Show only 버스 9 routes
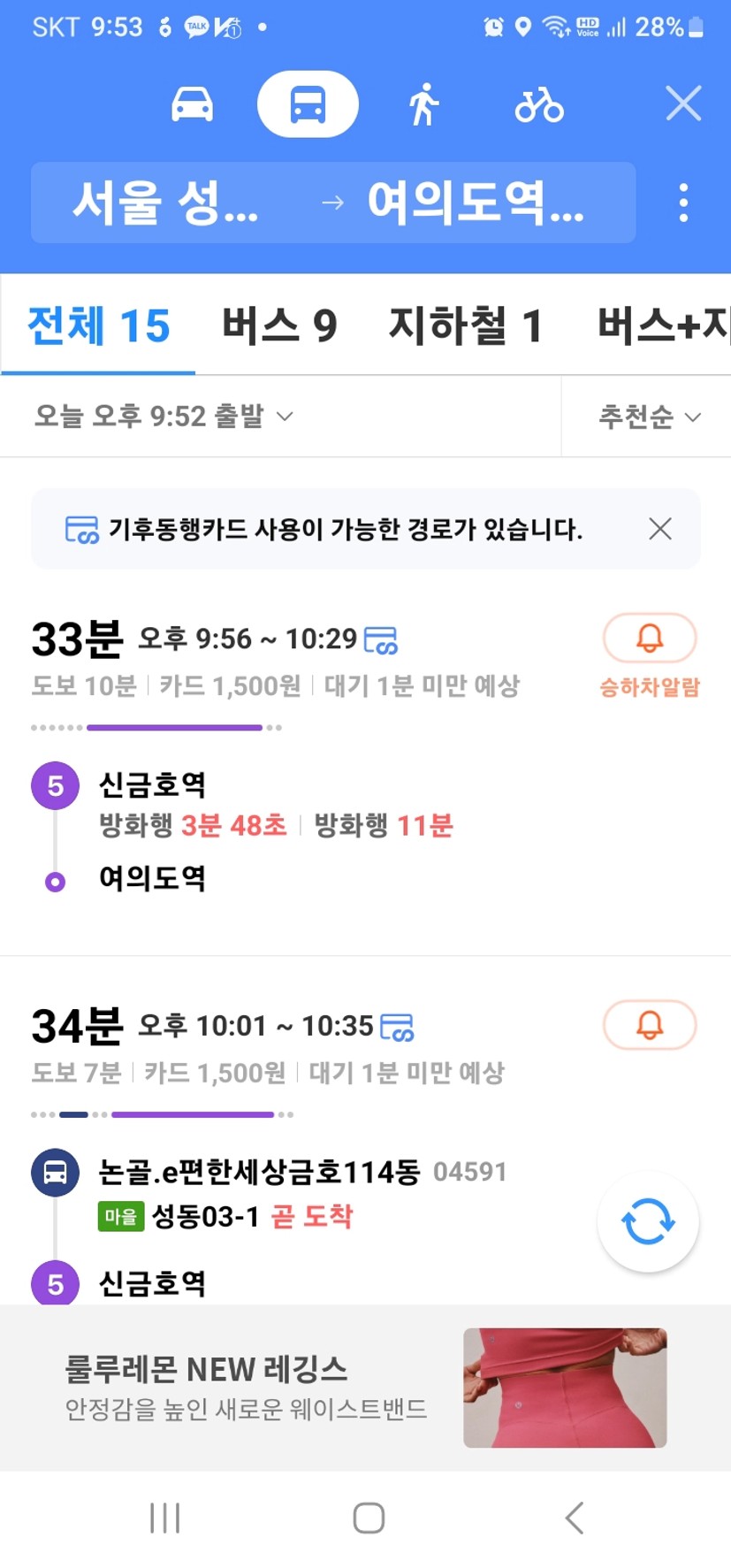Screen dimensions: 731x1568 click(x=279, y=325)
